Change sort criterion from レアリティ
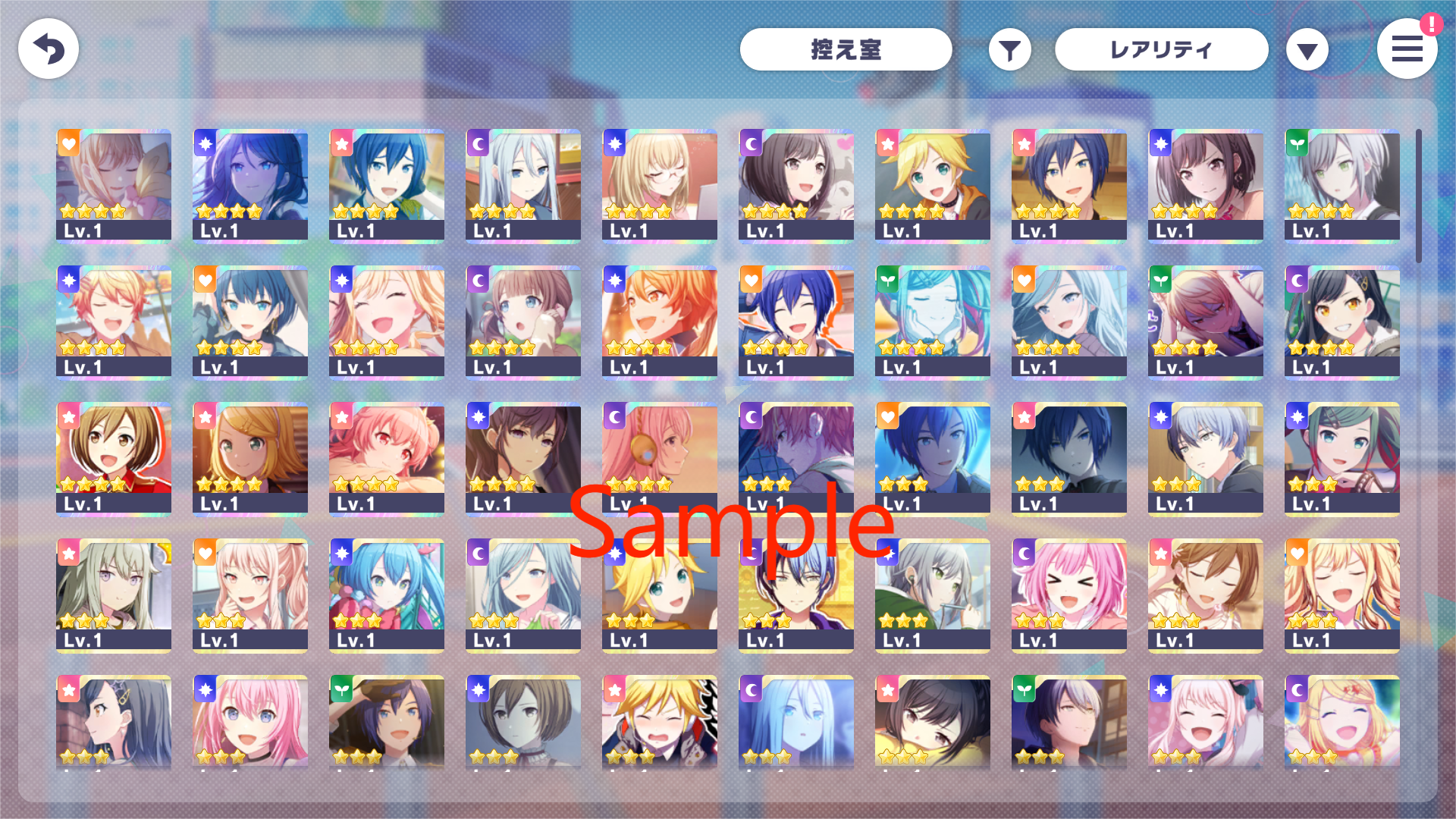1456x819 pixels. [x=1161, y=50]
